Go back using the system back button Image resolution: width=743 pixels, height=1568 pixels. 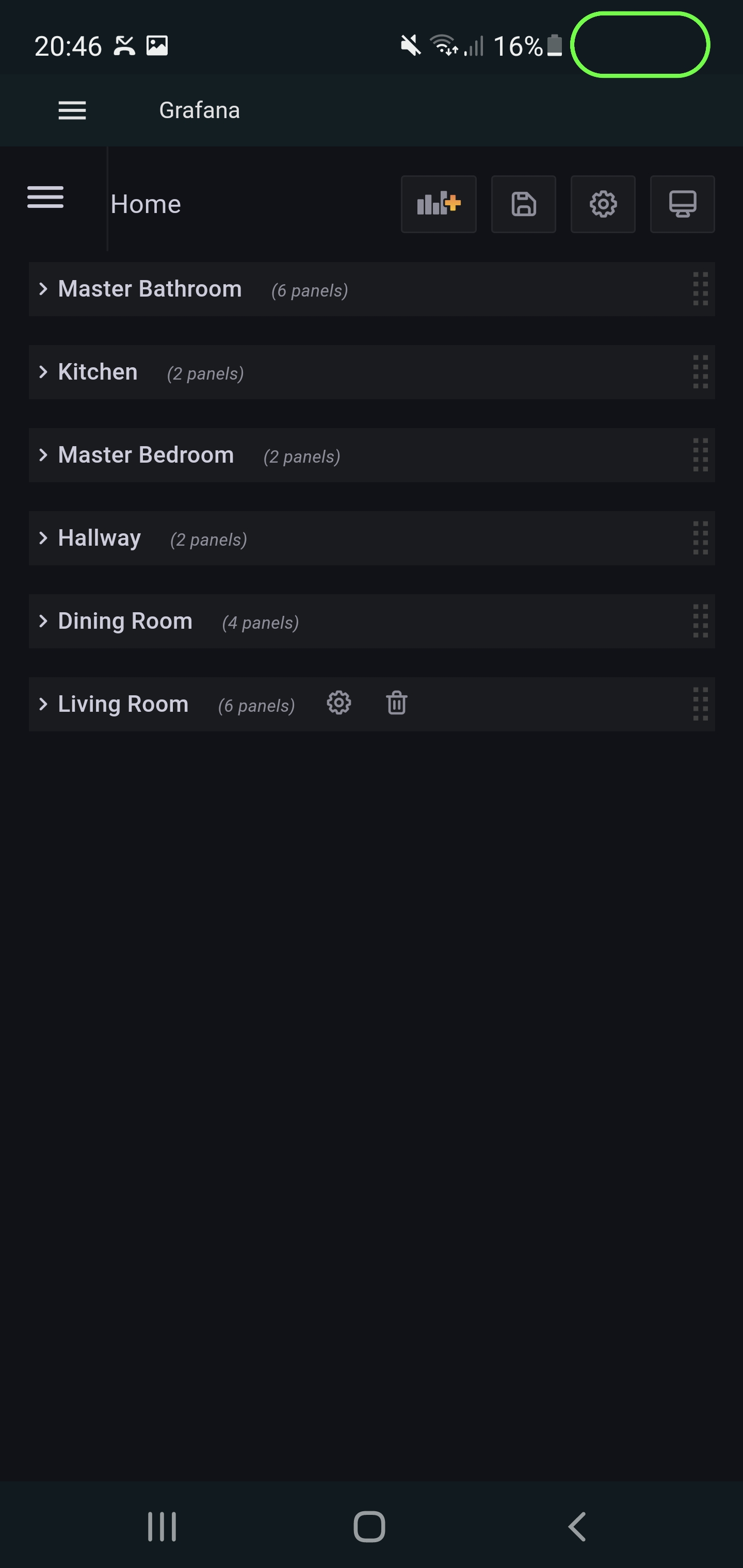click(577, 1527)
